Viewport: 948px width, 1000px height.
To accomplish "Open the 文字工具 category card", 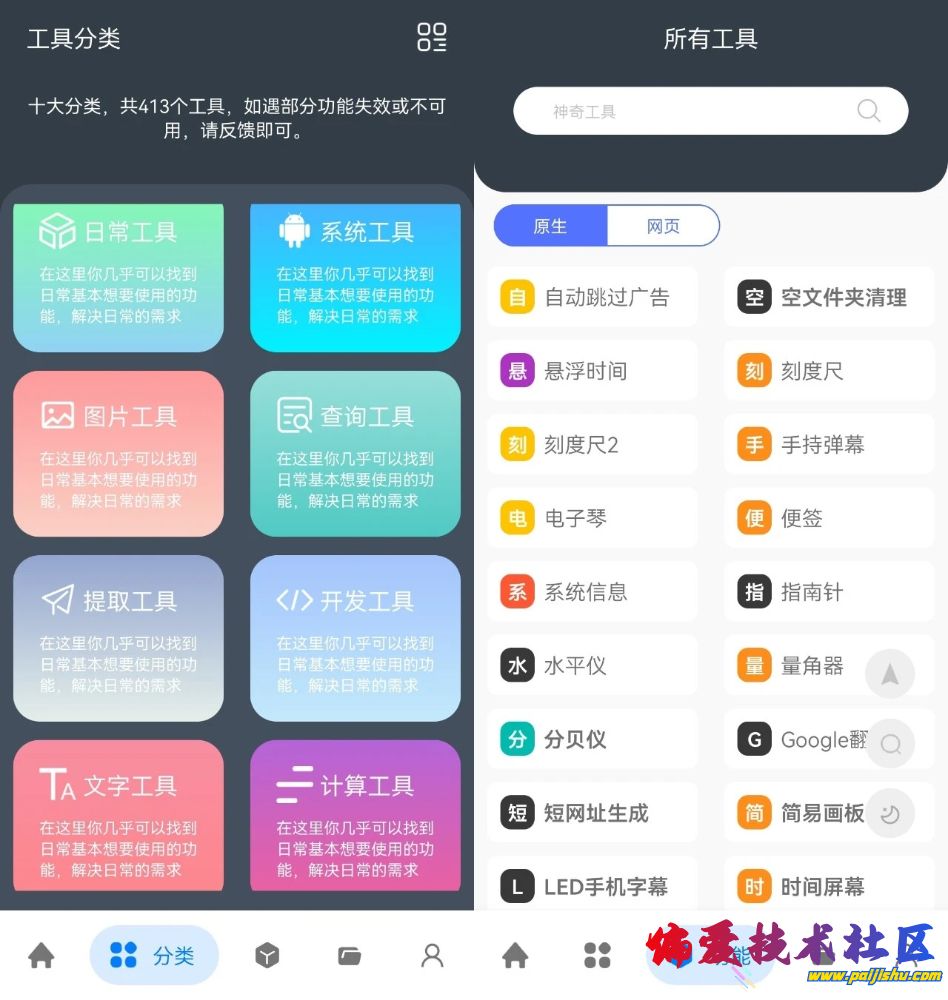I will [x=118, y=818].
